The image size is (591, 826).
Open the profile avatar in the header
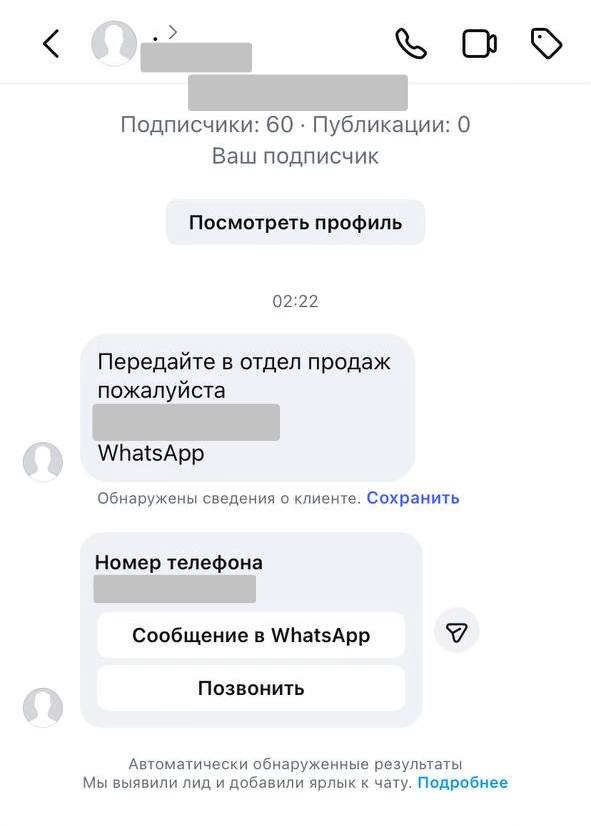pyautogui.click(x=114, y=43)
